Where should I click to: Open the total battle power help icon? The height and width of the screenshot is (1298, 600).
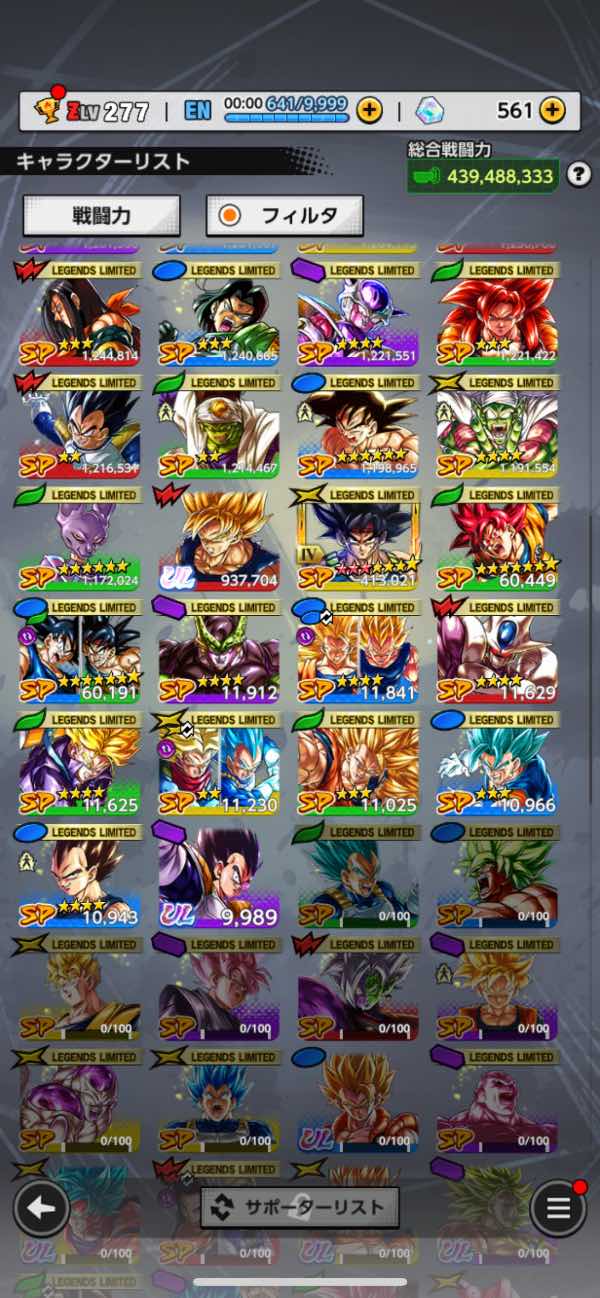(578, 175)
